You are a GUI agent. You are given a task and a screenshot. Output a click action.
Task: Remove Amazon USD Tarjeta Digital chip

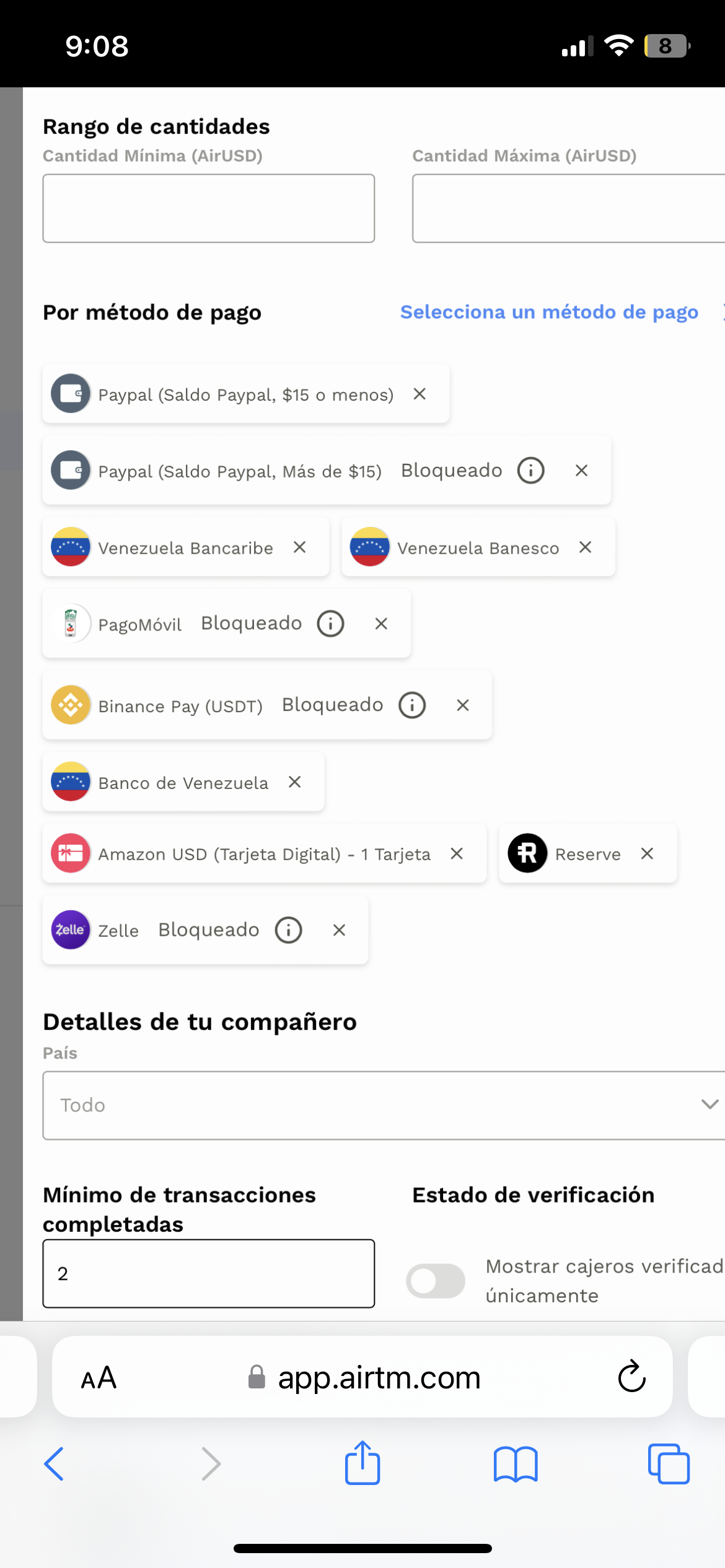[x=457, y=854]
